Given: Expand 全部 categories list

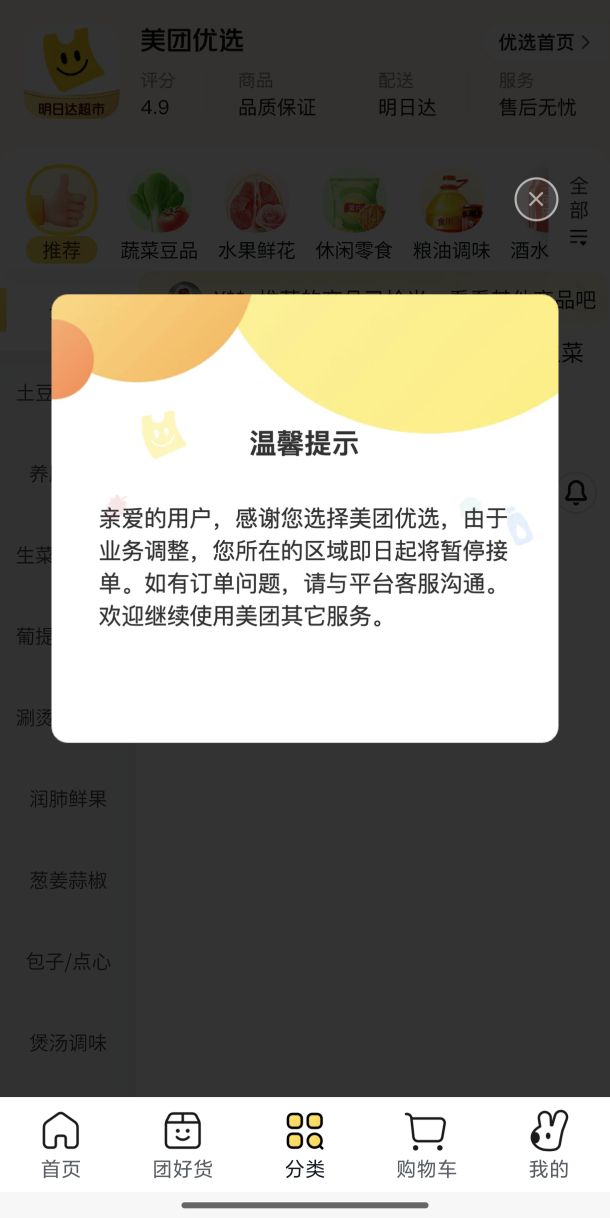Looking at the screenshot, I should (579, 211).
